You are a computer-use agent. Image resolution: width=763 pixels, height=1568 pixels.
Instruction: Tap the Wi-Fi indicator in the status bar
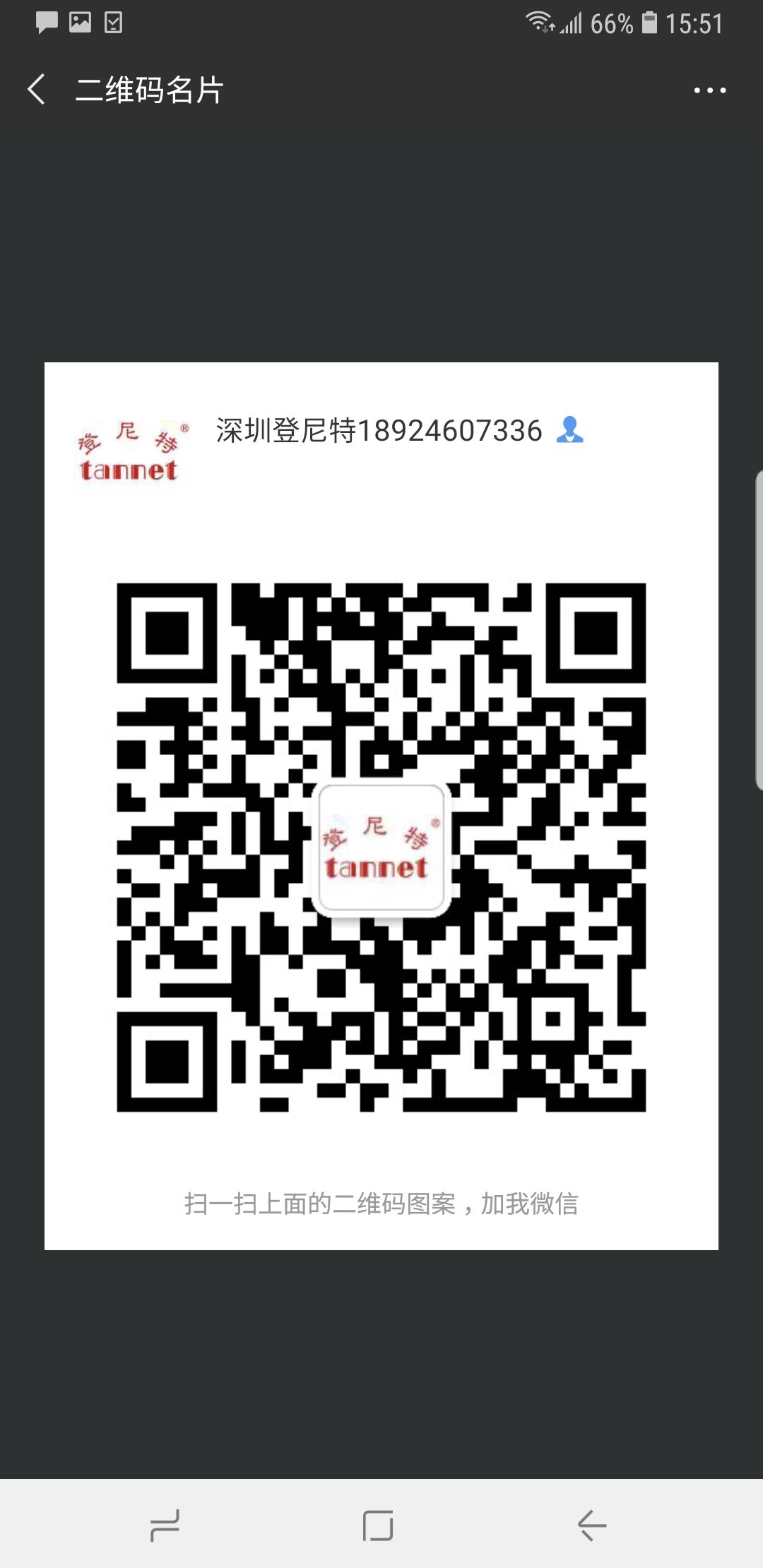tap(541, 21)
